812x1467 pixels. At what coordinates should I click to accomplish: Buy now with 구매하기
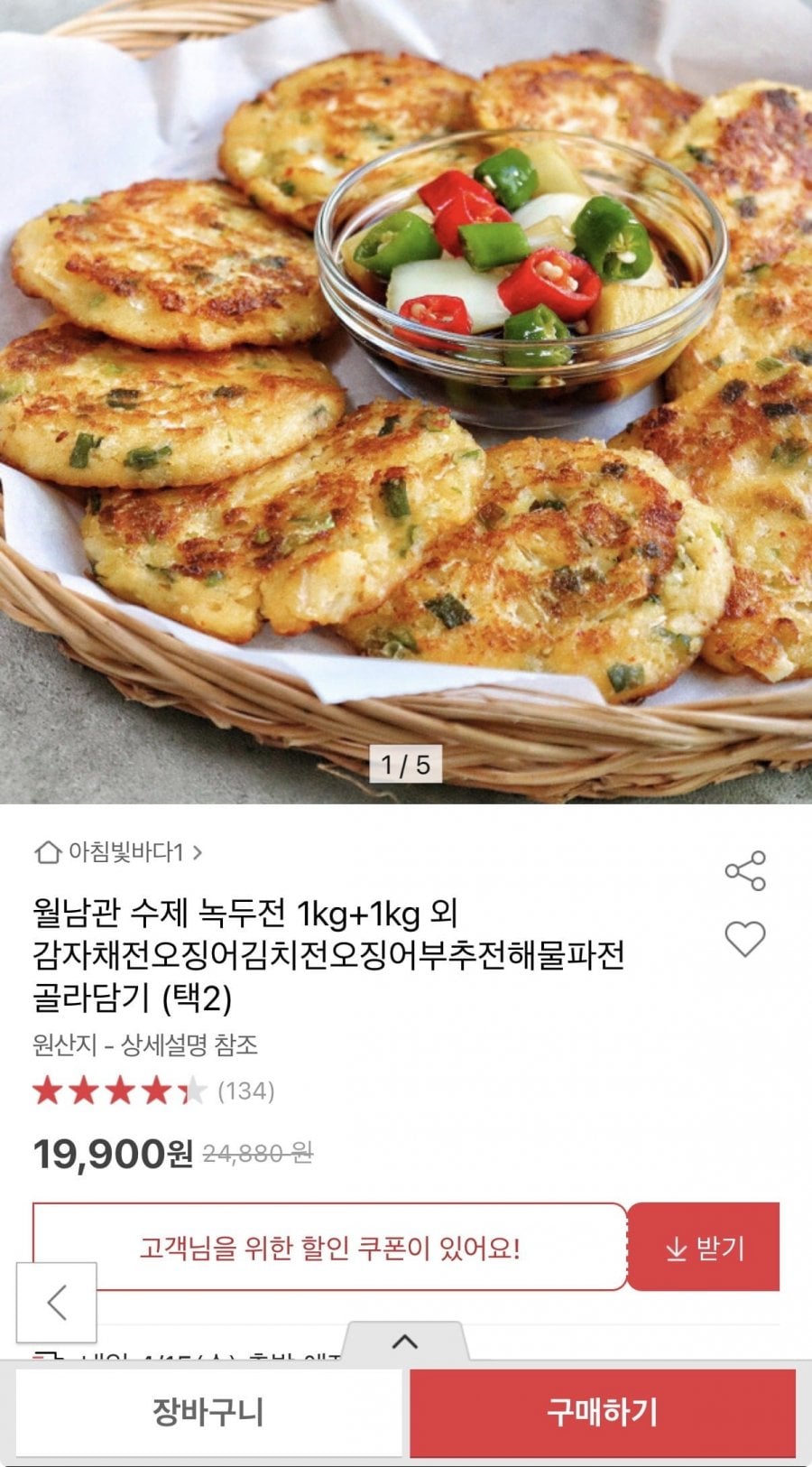pyautogui.click(x=602, y=1413)
